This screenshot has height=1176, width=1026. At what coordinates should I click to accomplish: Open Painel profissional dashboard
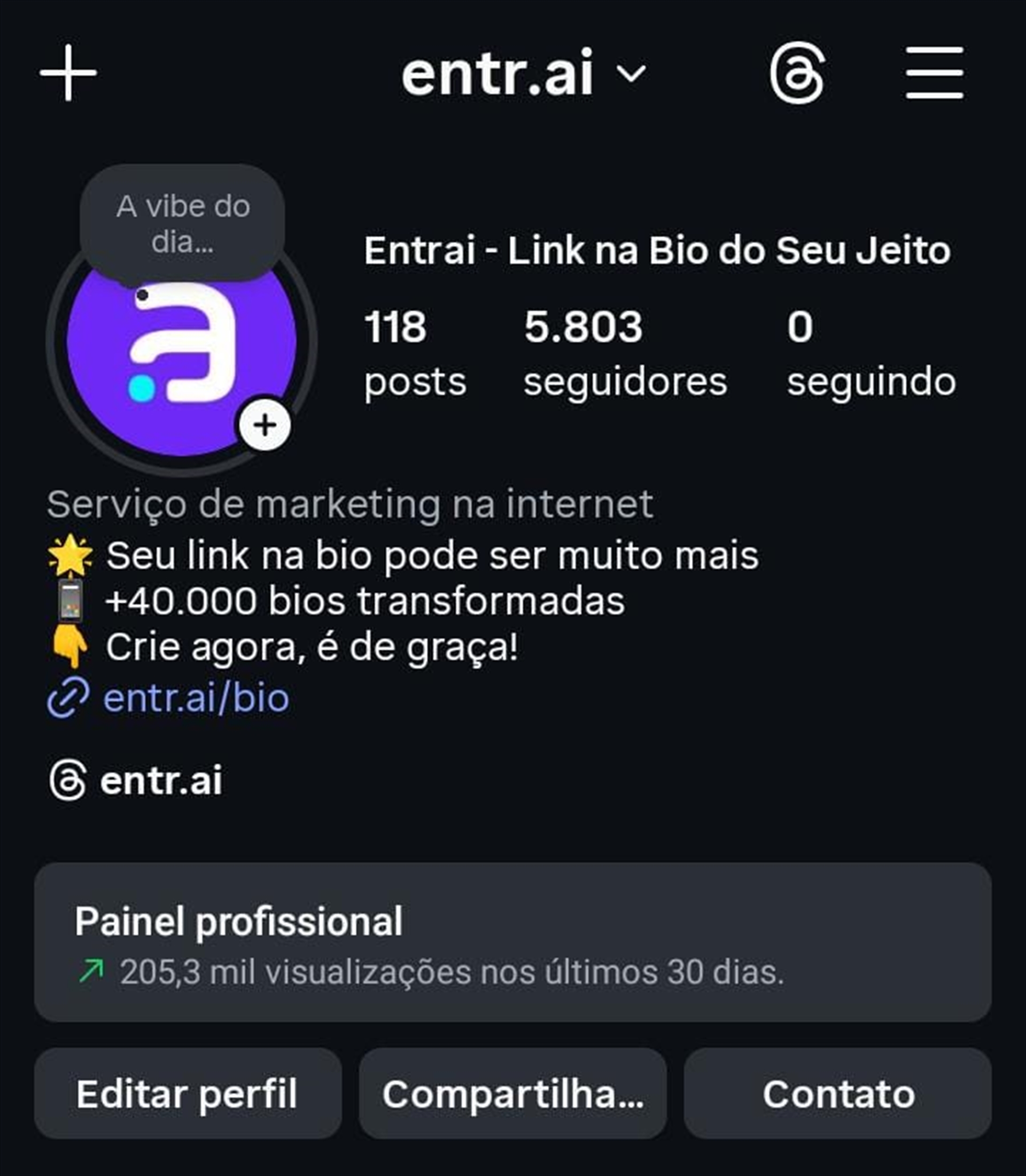[512, 942]
